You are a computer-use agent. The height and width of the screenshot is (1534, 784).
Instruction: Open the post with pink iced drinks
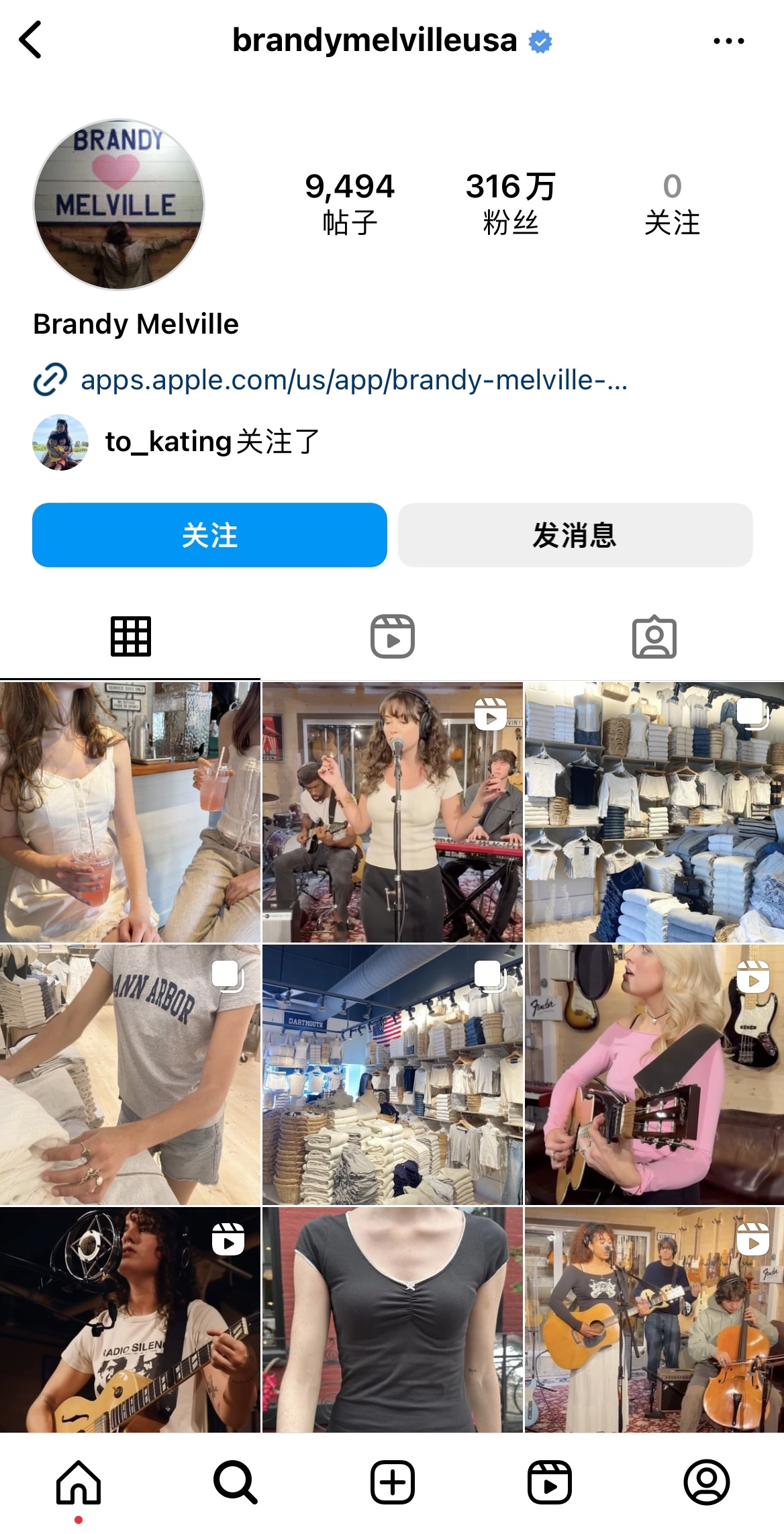pyautogui.click(x=130, y=812)
